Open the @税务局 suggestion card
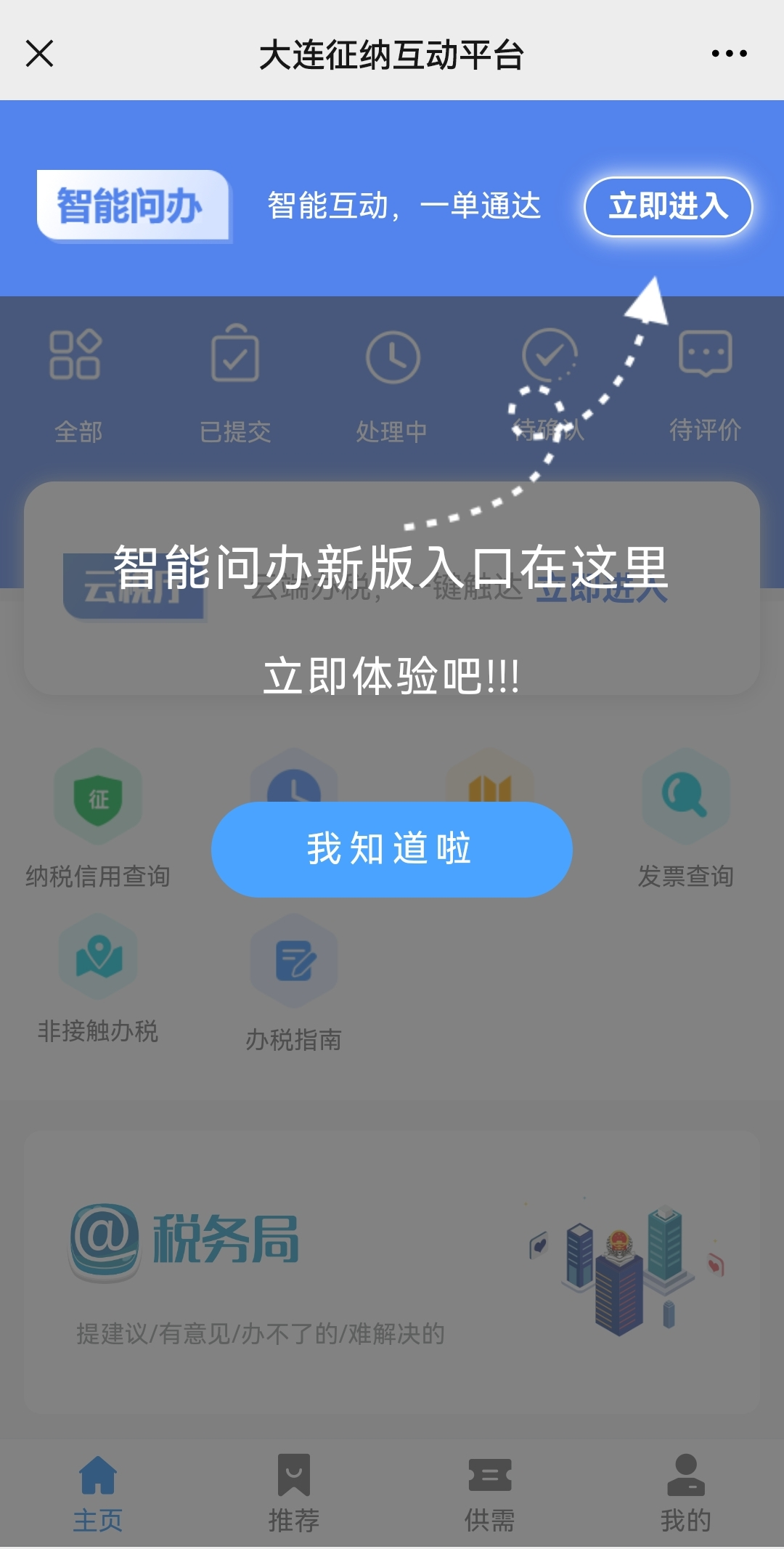Viewport: 784px width, 1549px height. click(x=392, y=1271)
